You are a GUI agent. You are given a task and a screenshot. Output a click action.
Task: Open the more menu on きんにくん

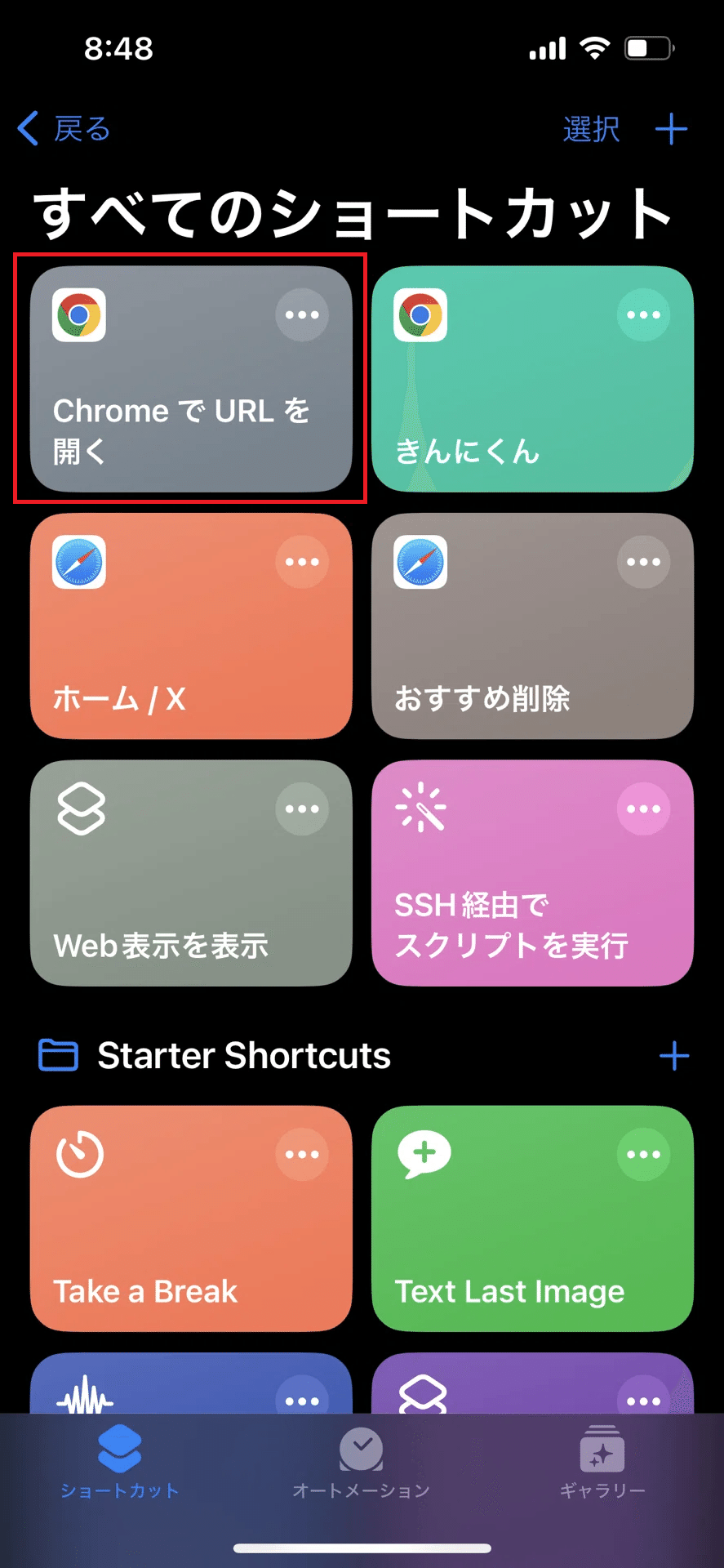pyautogui.click(x=644, y=314)
